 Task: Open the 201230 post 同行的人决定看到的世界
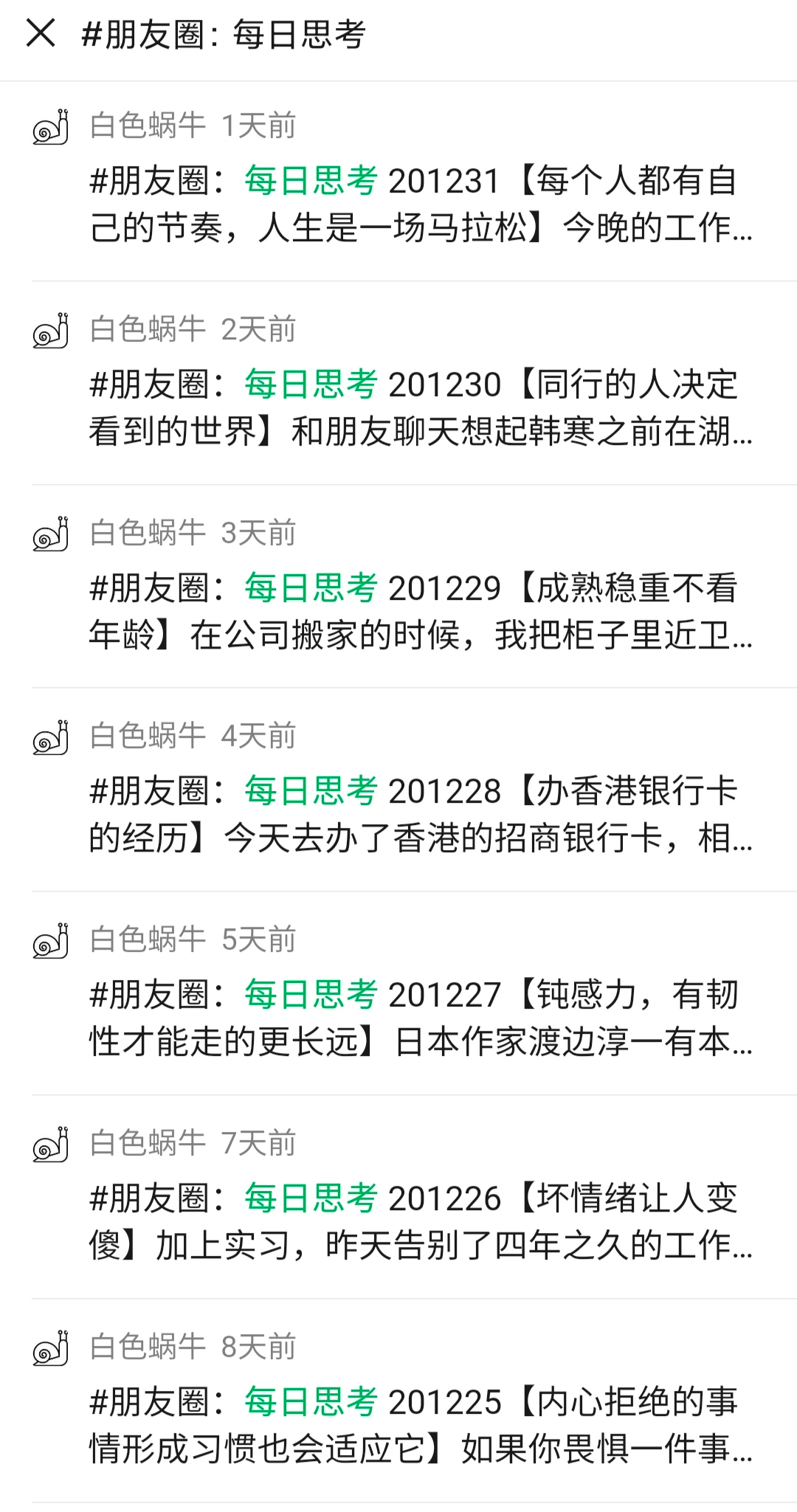click(x=421, y=408)
